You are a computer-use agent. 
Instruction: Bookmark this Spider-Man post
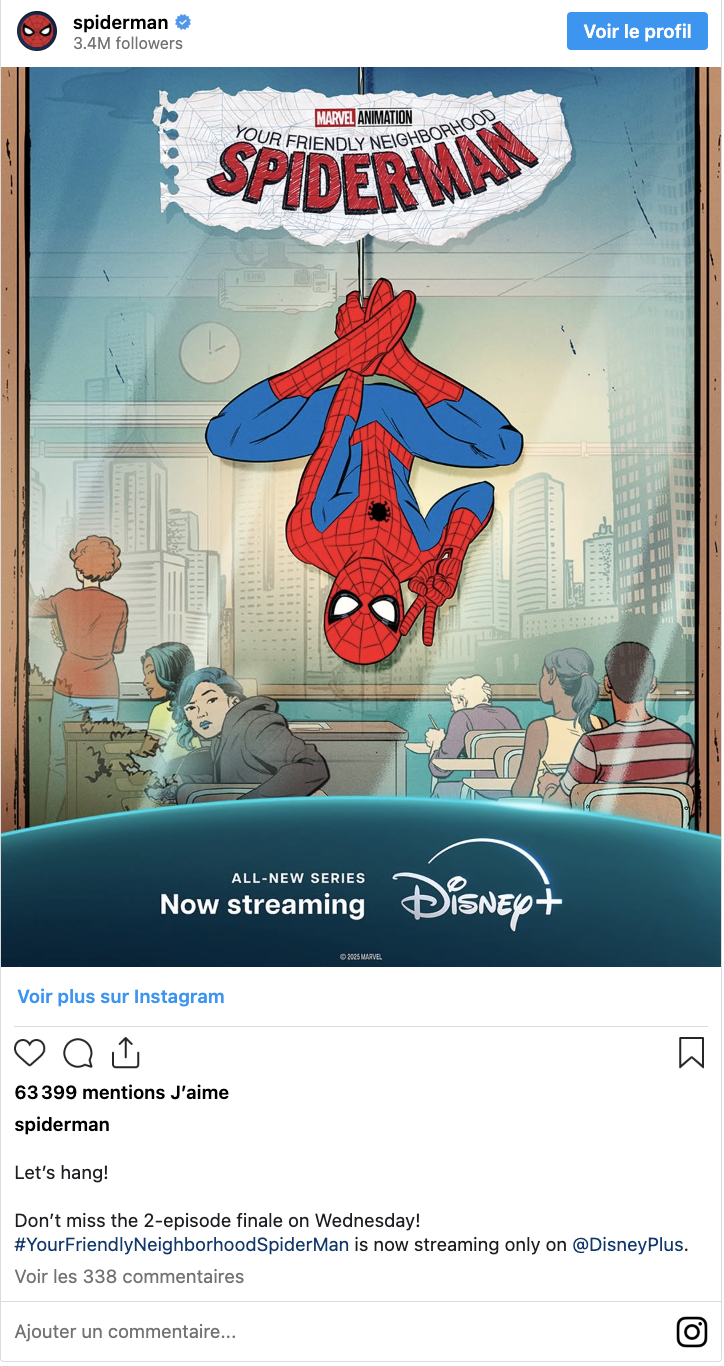click(691, 1052)
